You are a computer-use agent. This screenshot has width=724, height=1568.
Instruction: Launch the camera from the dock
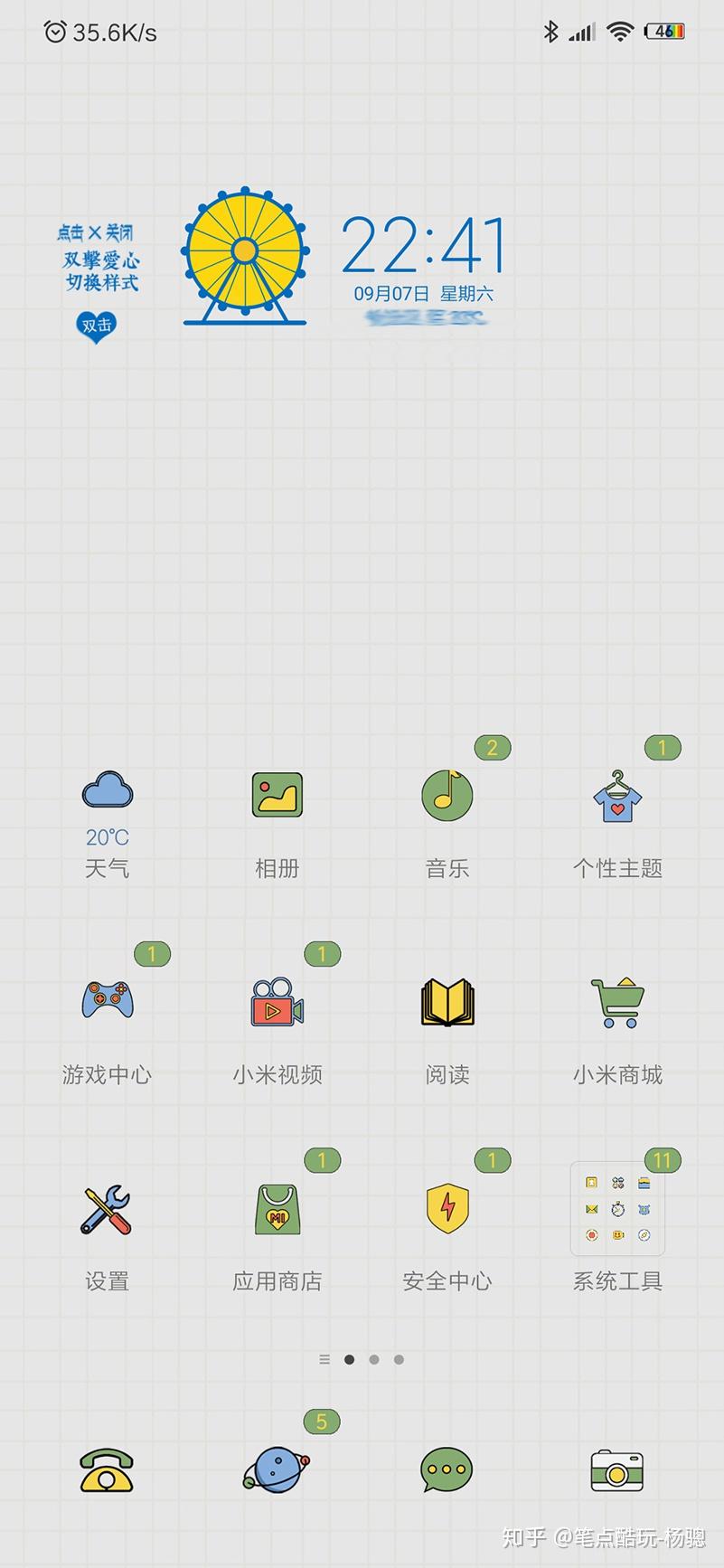pos(616,1469)
